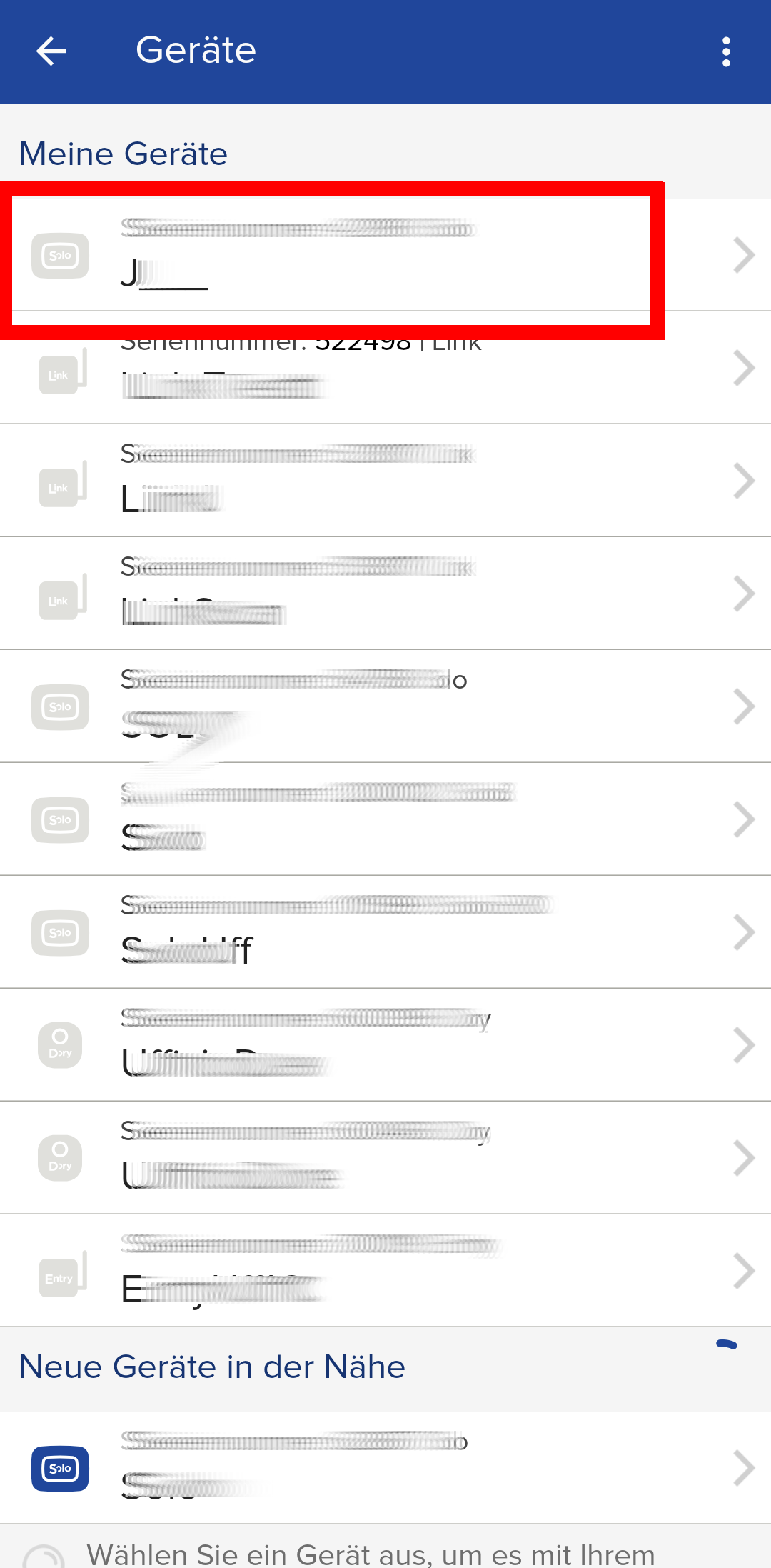Viewport: 771px width, 1568px height.
Task: Open the three-dot overflow menu
Action: point(726,51)
